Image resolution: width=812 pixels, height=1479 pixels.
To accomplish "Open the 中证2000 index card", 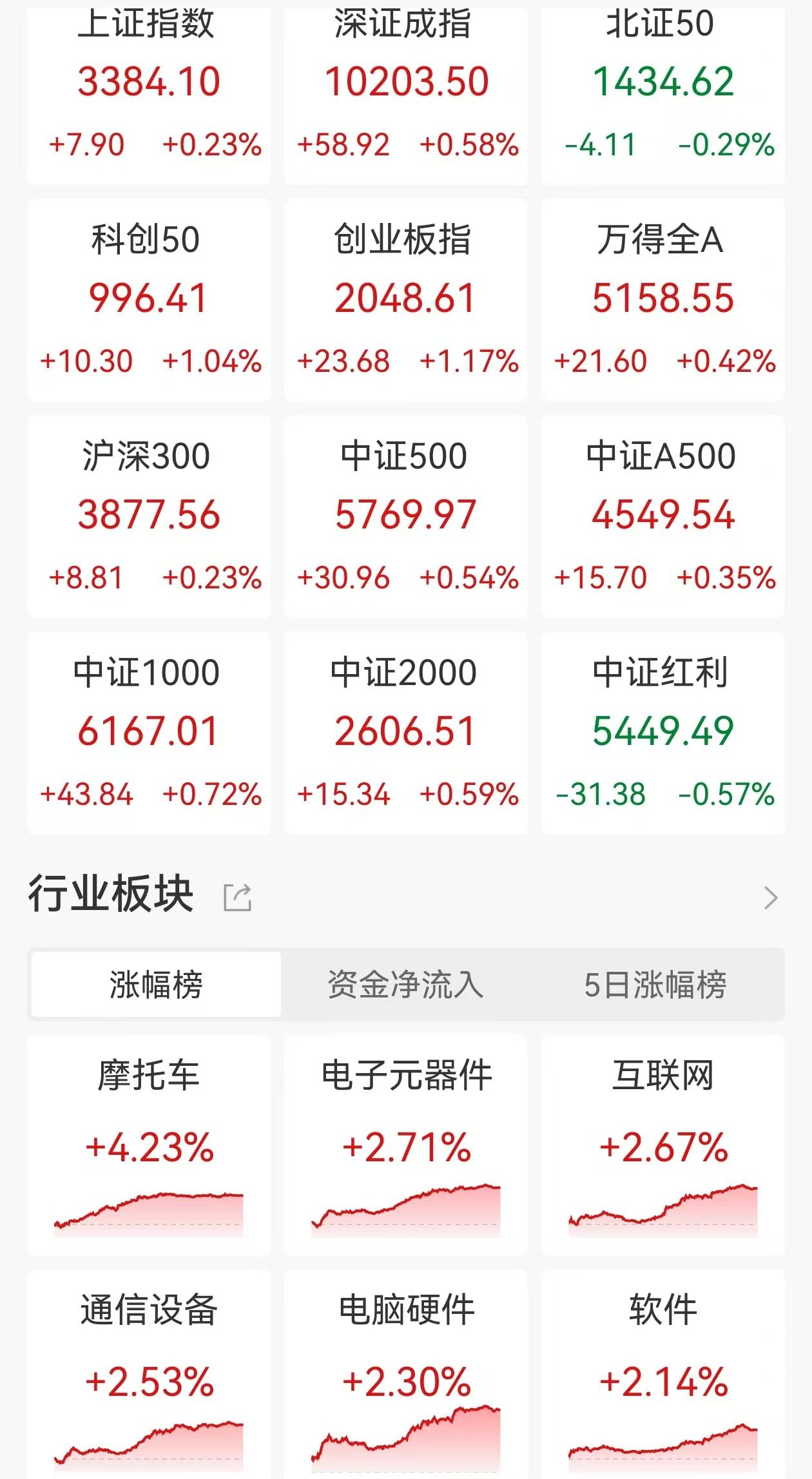I will pos(406,733).
